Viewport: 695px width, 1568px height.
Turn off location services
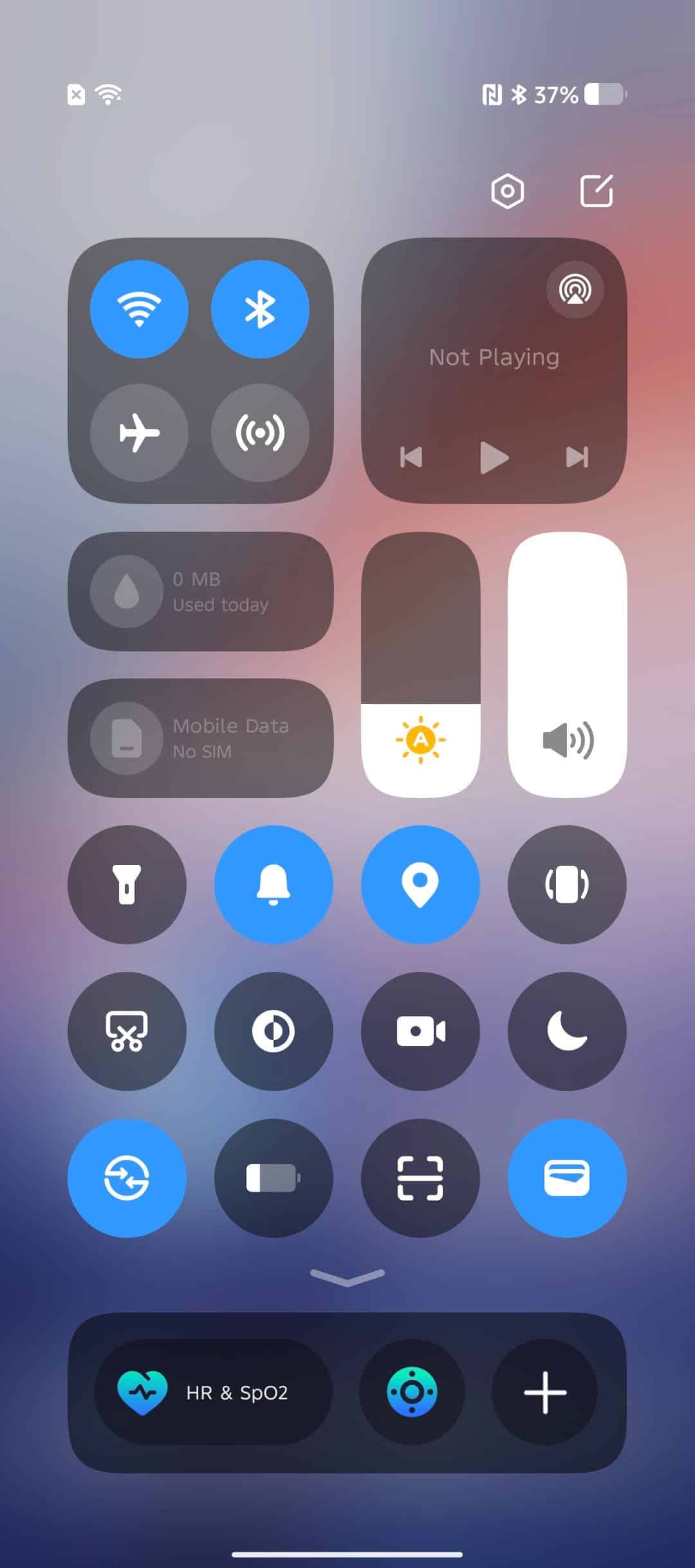point(420,884)
